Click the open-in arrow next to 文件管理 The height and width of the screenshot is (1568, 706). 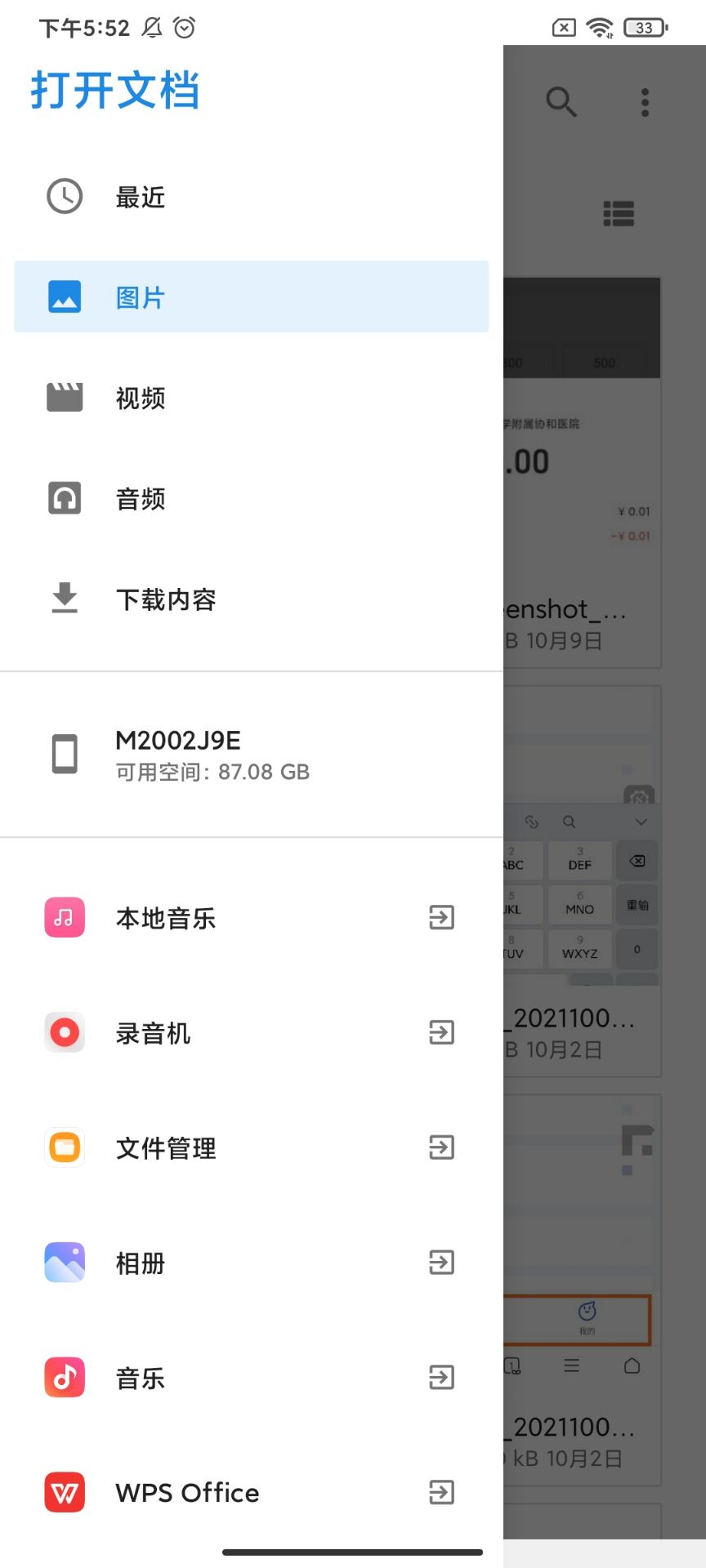click(x=441, y=1147)
